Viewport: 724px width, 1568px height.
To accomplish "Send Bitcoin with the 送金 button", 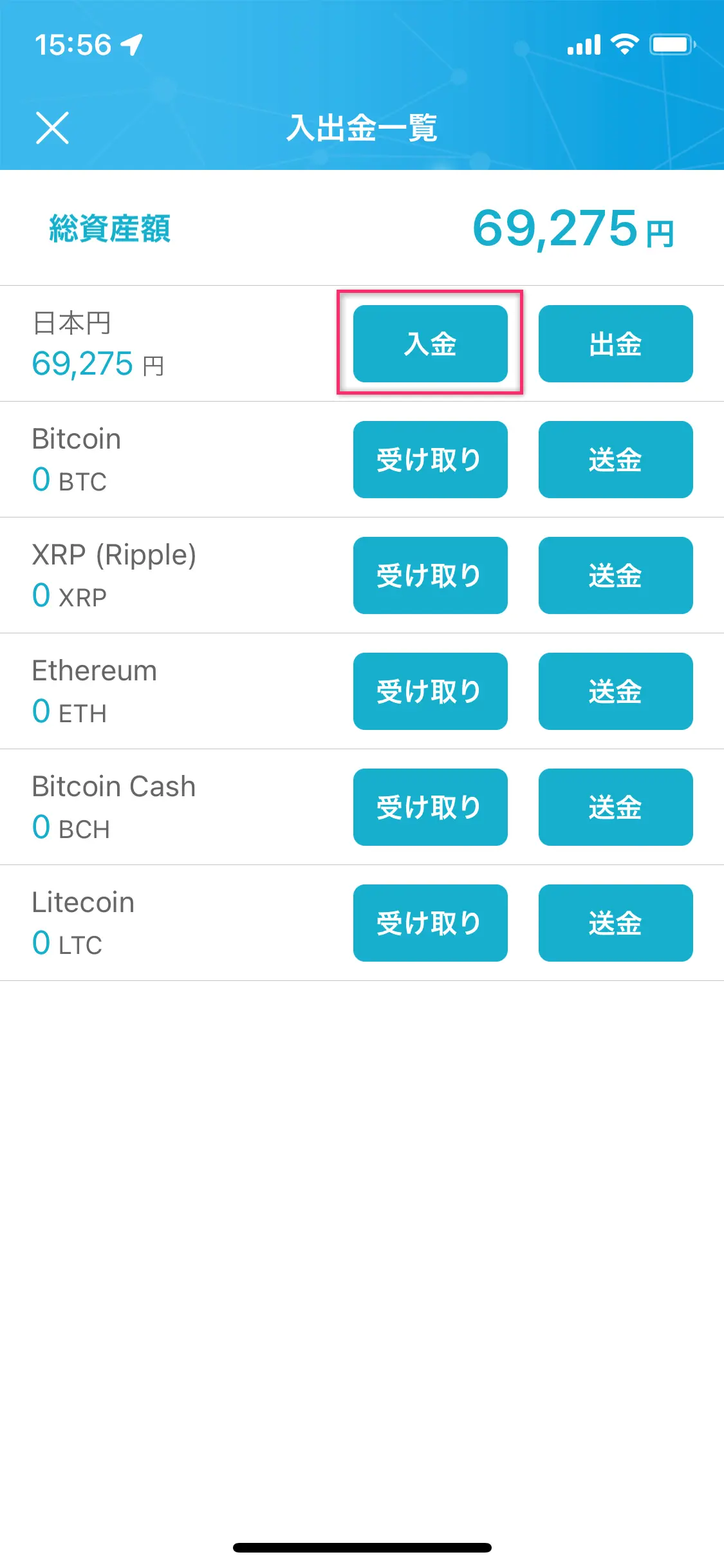I will pos(615,460).
